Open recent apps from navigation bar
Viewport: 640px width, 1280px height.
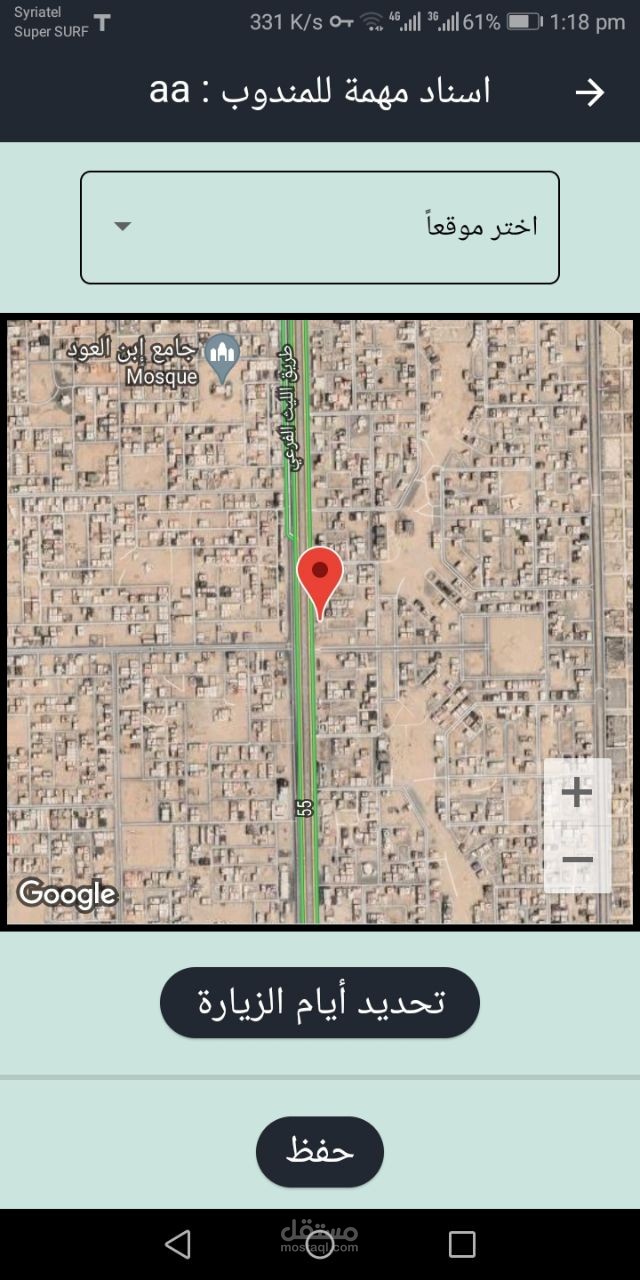(x=462, y=1244)
